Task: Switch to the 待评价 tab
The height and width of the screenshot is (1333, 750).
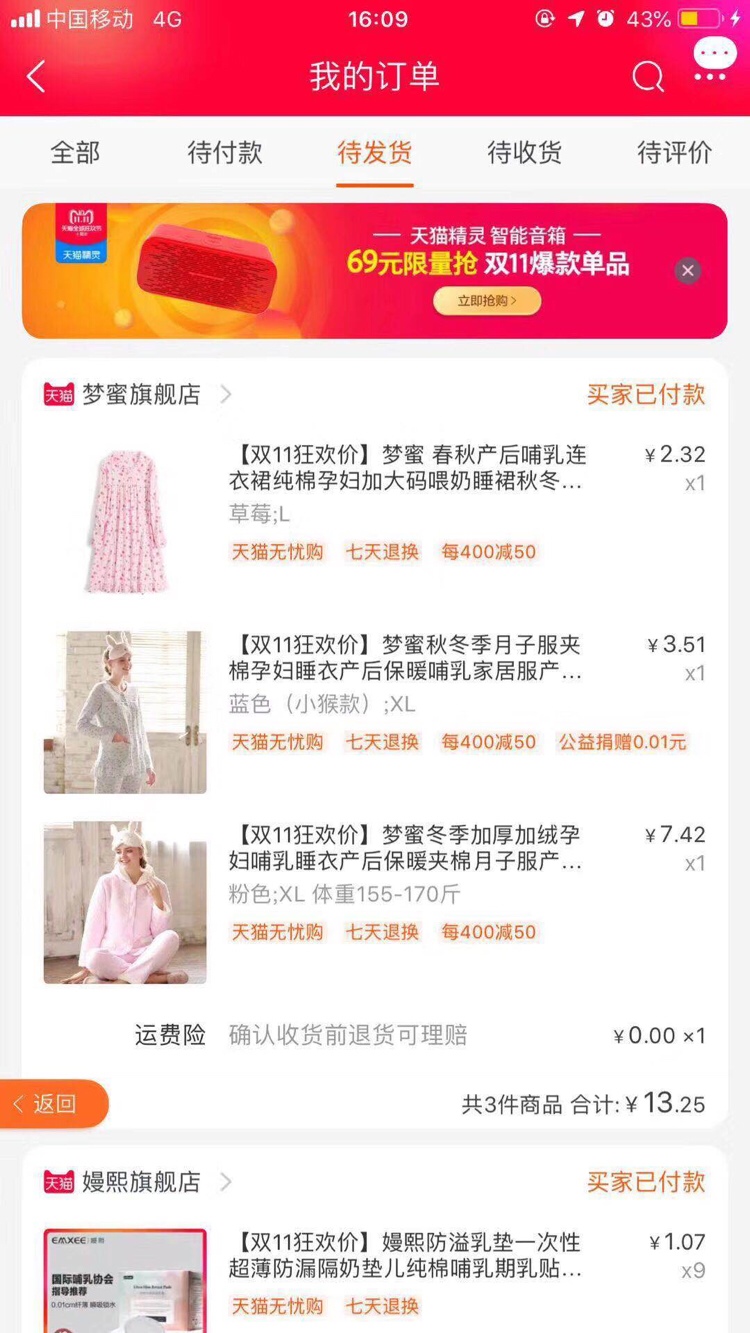Action: point(675,153)
